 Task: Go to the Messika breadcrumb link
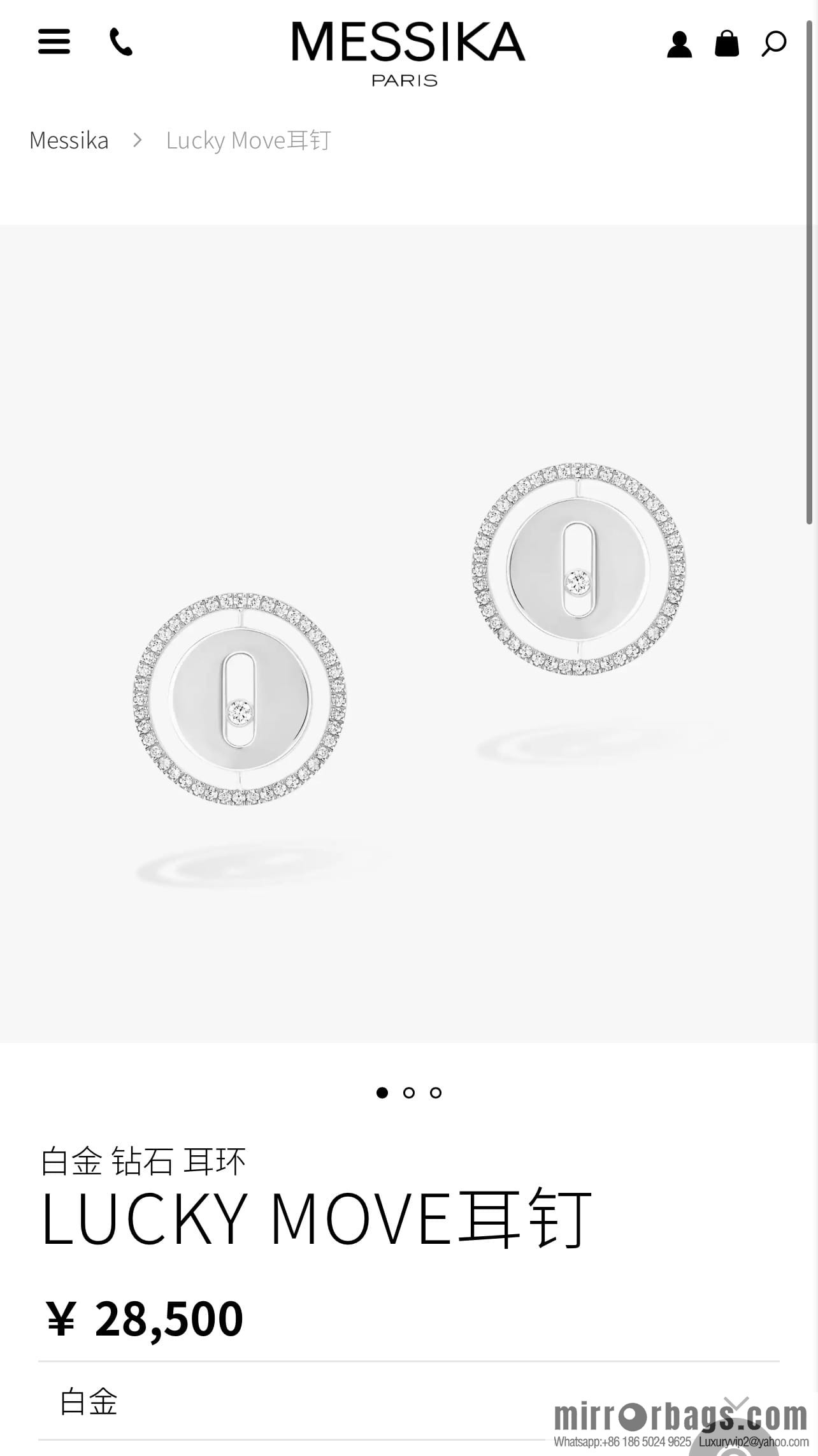pyautogui.click(x=69, y=140)
